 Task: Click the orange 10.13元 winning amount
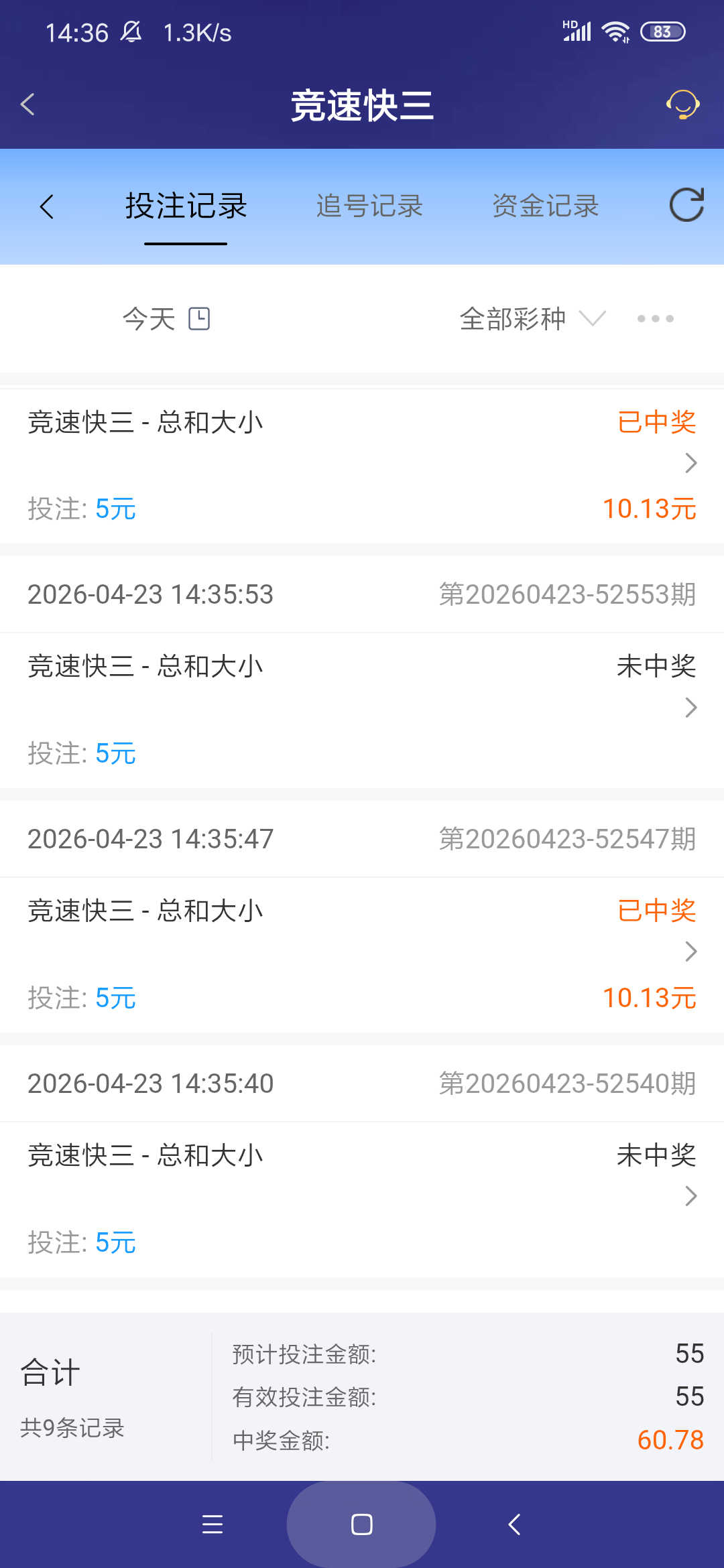(650, 509)
